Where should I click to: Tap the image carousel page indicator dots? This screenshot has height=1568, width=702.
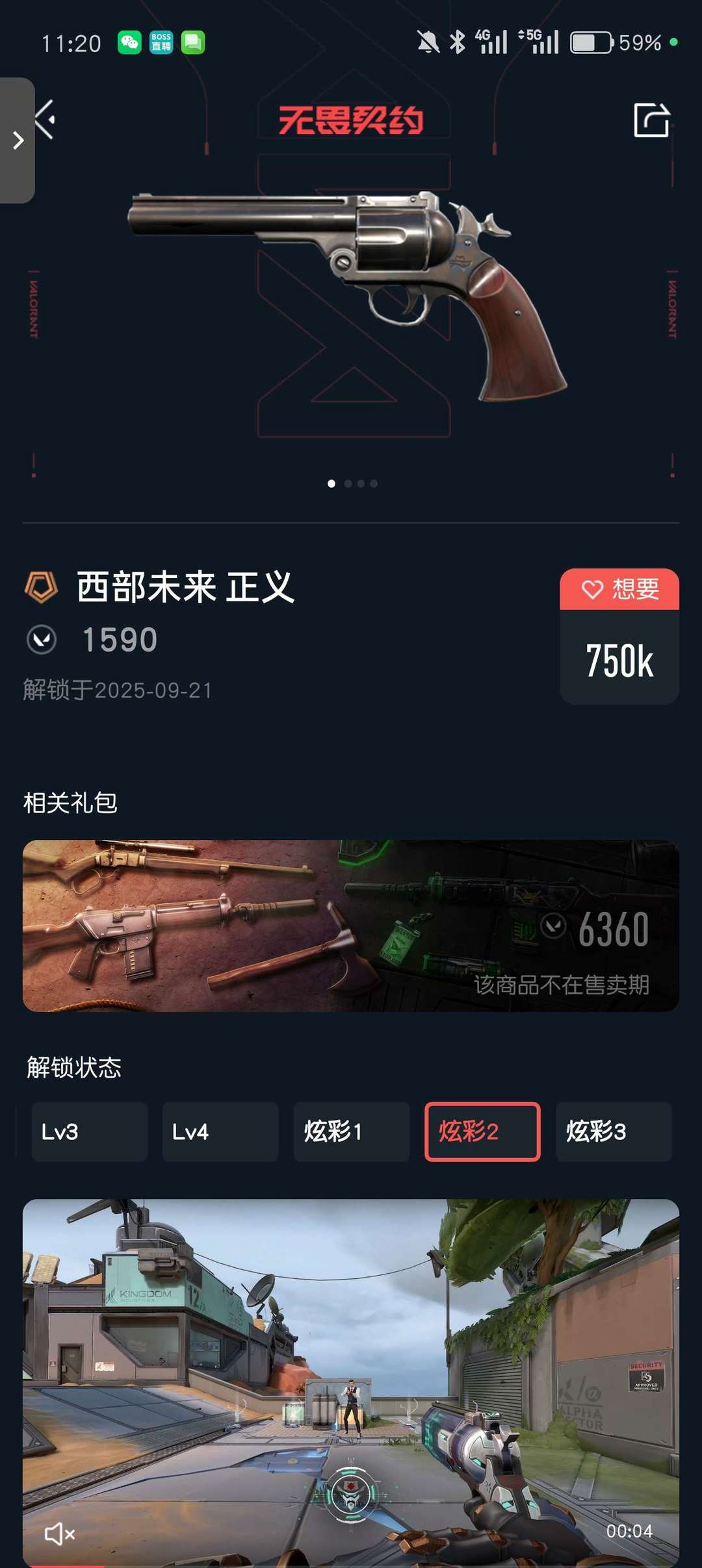352,483
